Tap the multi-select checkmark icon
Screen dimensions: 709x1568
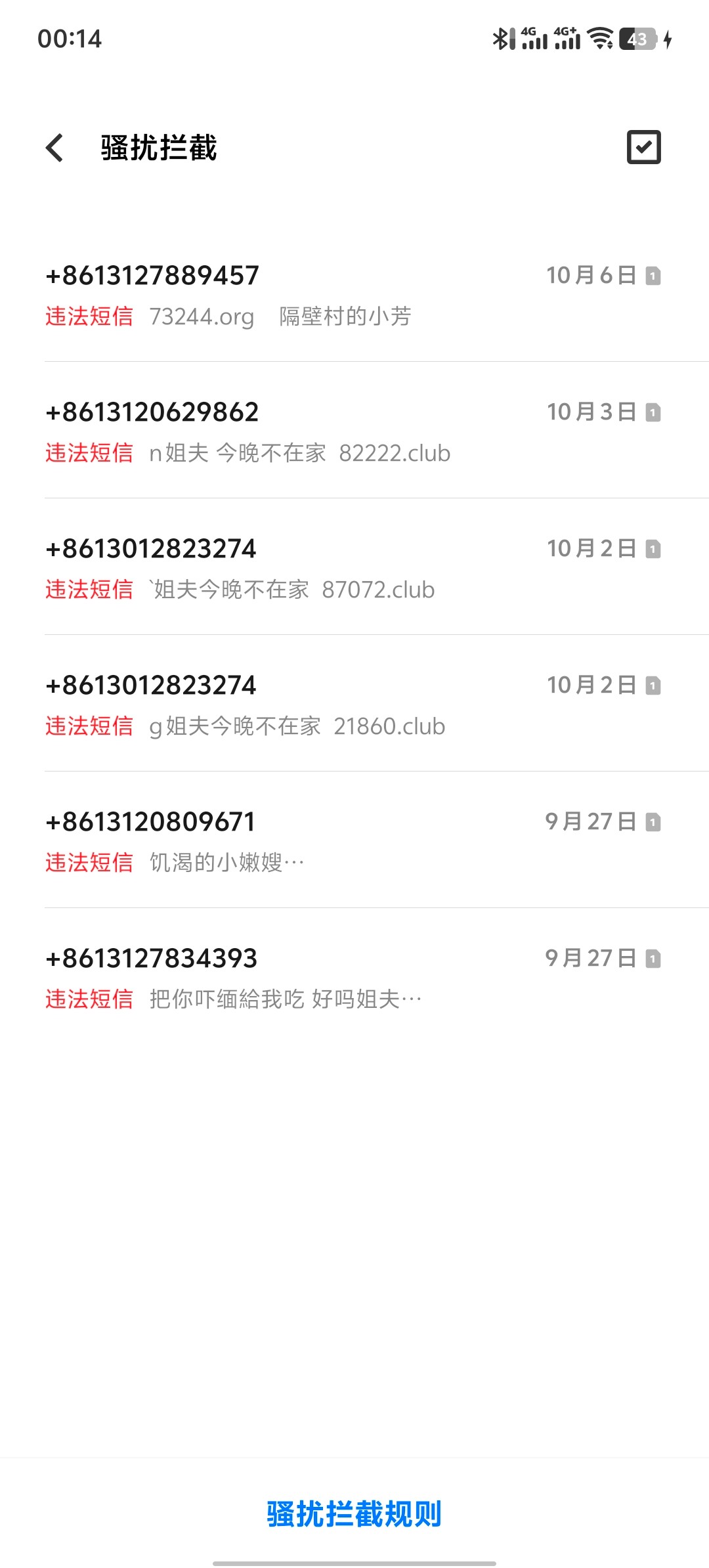(643, 147)
